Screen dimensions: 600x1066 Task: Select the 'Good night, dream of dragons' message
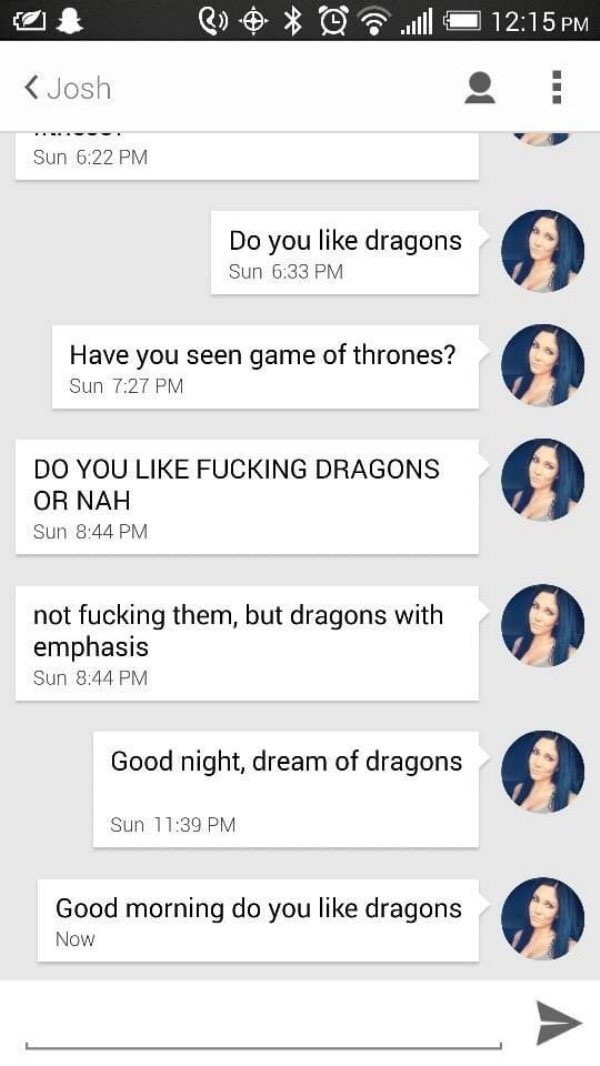[285, 789]
